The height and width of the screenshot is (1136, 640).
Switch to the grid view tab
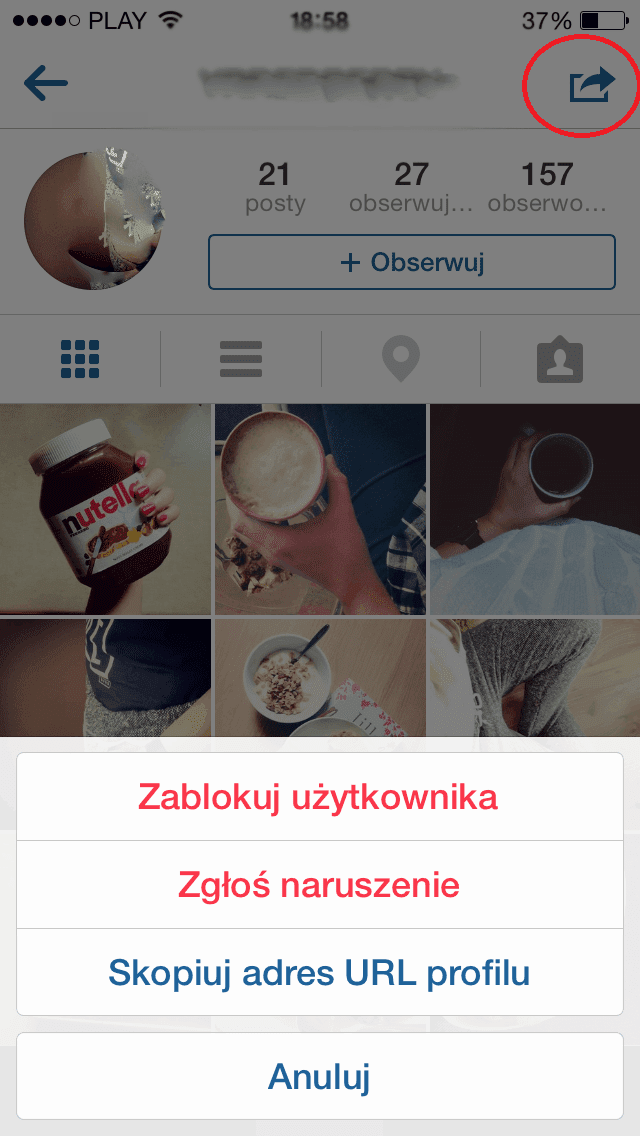80,359
